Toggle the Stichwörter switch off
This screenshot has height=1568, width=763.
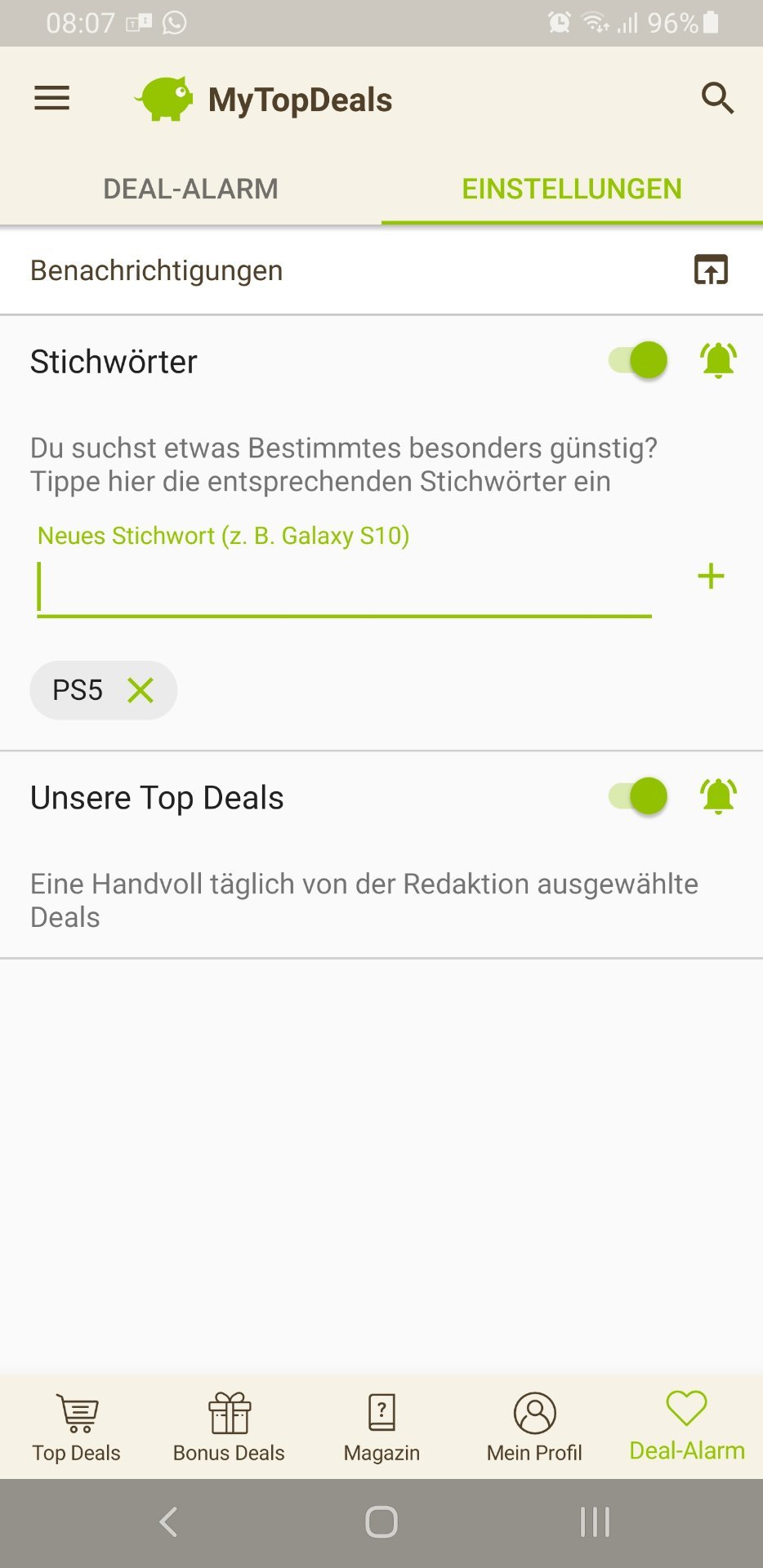pyautogui.click(x=639, y=360)
